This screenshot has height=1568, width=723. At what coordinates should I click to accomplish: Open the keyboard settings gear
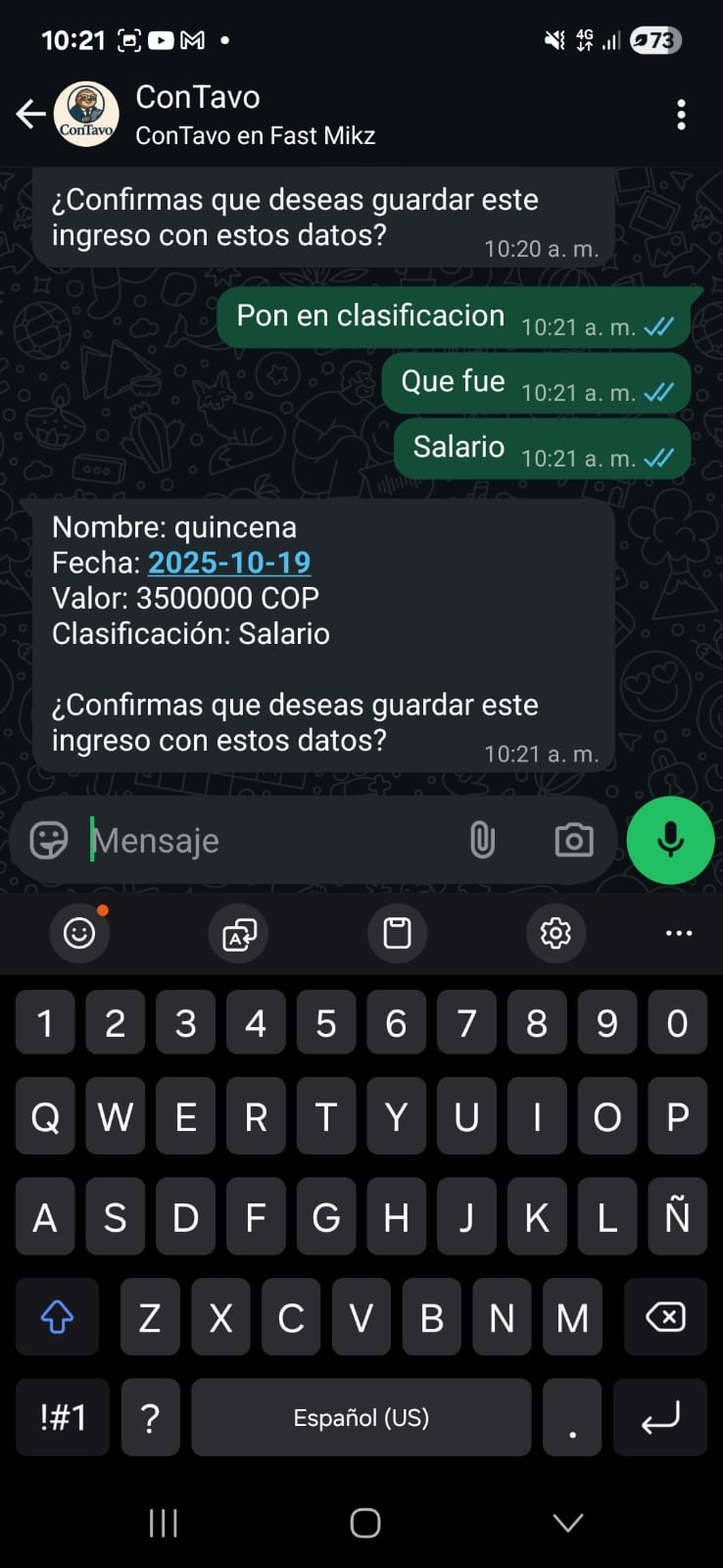555,934
